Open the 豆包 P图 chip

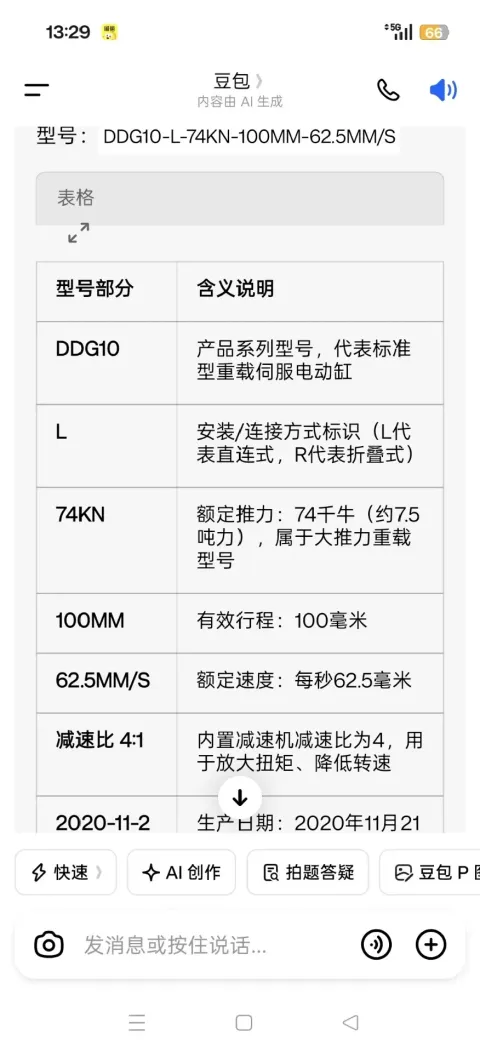click(430, 872)
